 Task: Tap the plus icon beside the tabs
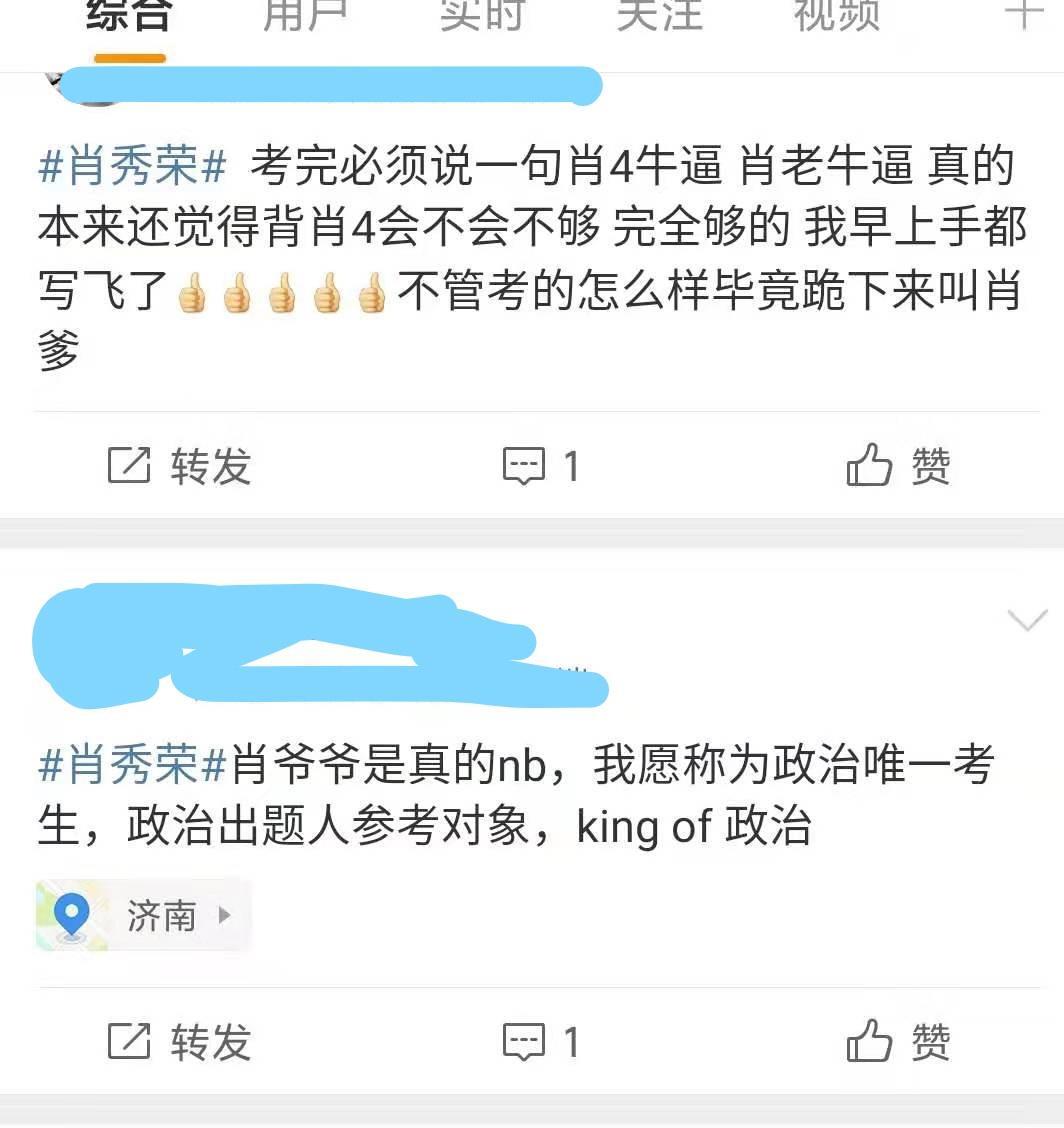pyautogui.click(x=1024, y=14)
